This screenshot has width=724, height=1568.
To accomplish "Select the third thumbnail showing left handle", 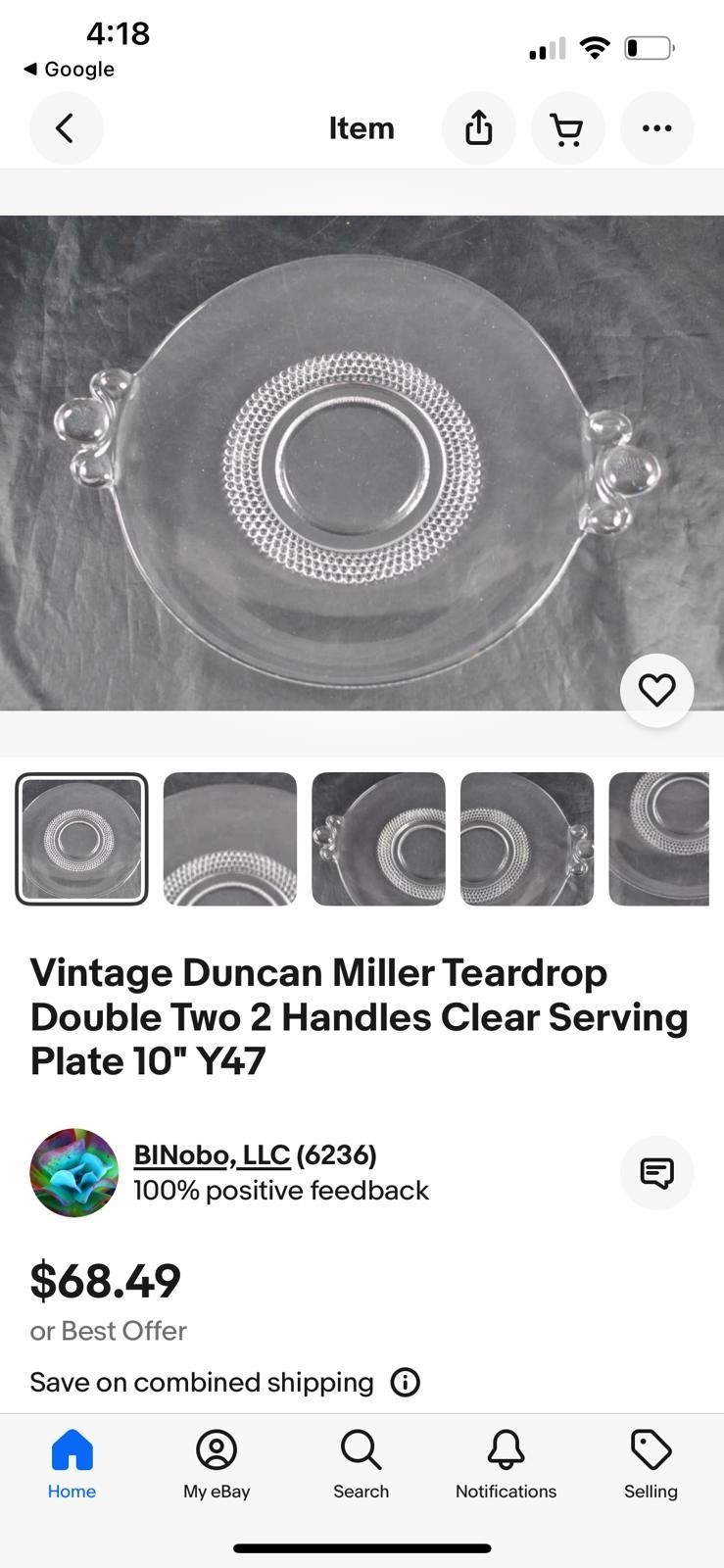I will pyautogui.click(x=378, y=839).
